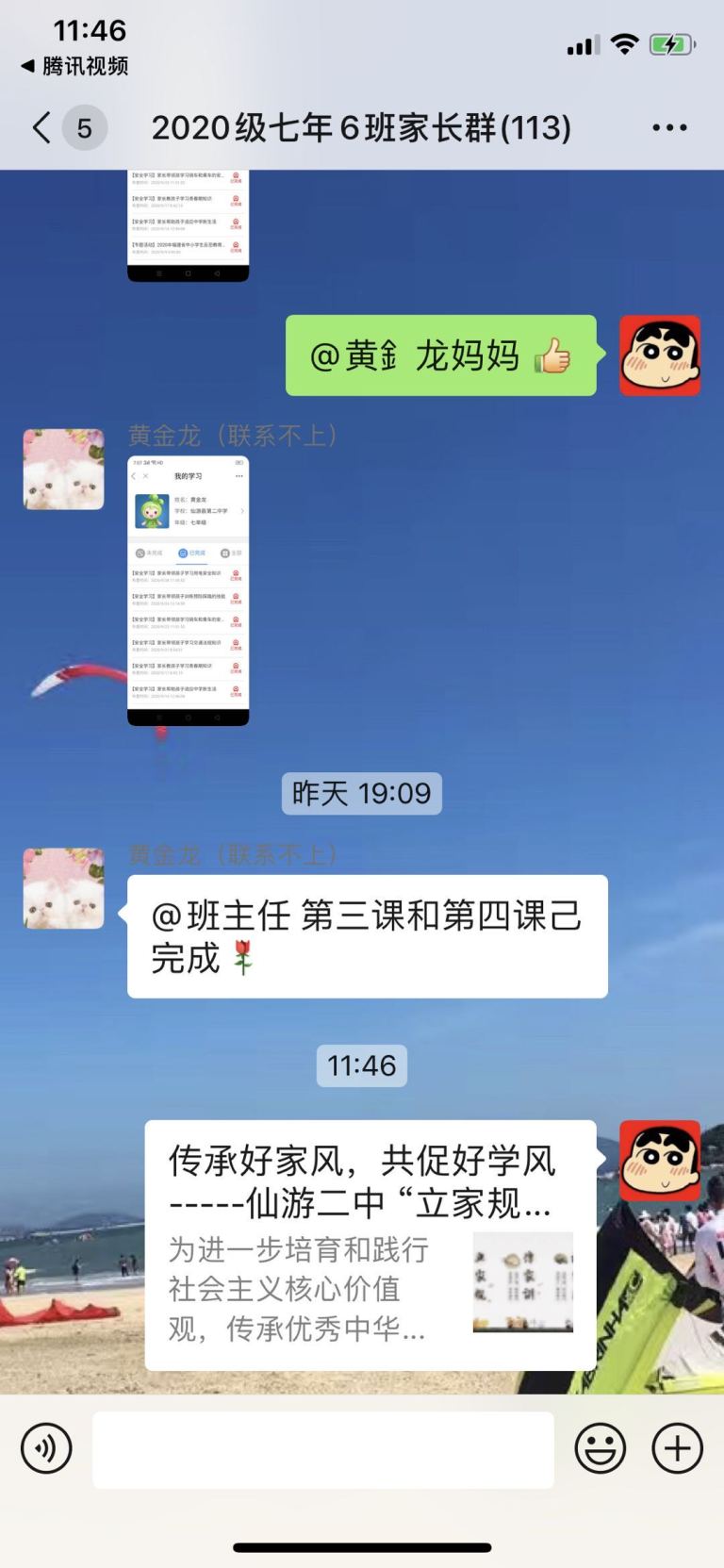Open the screenshot sent above 昨天 19:09
Screen dimensions: 724x1568
point(188,590)
